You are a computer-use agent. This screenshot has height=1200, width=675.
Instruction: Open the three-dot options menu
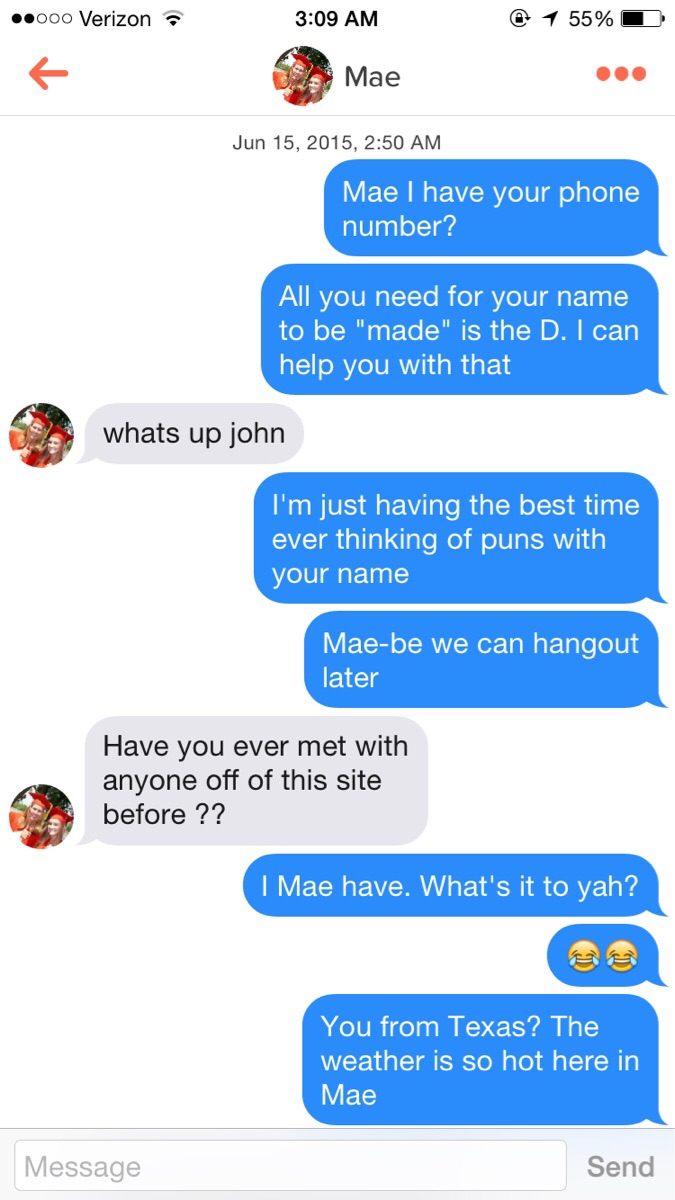point(620,74)
